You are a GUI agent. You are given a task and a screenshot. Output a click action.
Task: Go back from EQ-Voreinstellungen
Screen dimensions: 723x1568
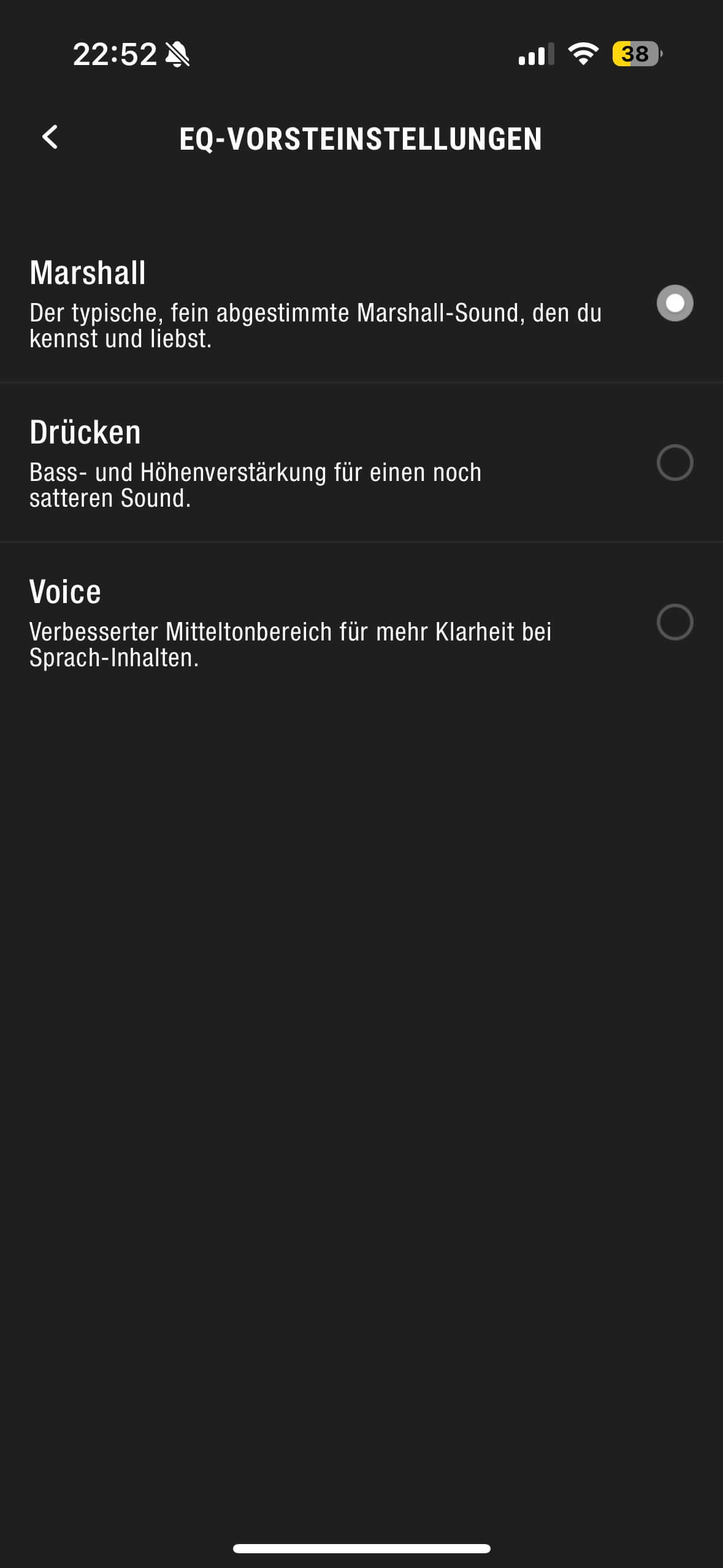click(50, 137)
